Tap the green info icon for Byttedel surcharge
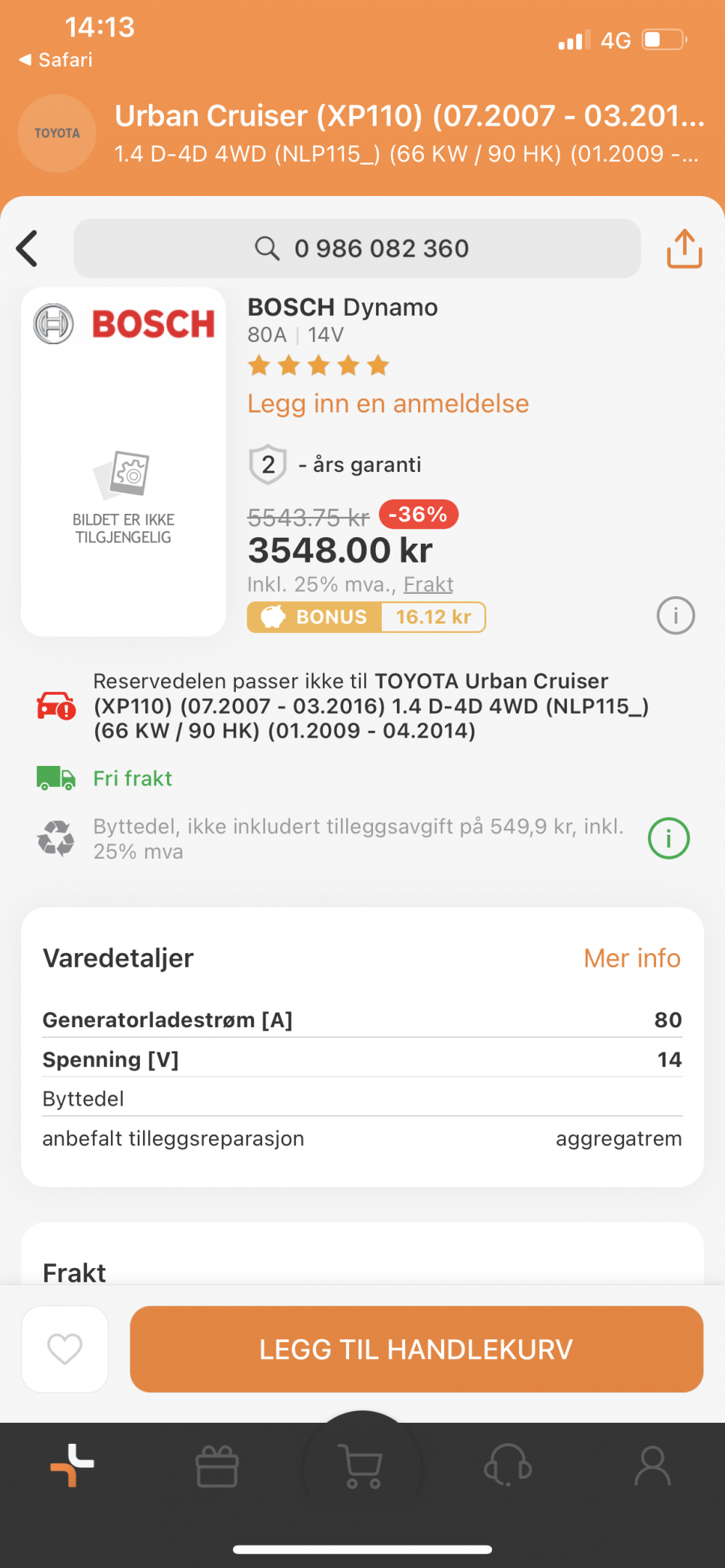The height and width of the screenshot is (1568, 725). coord(668,838)
